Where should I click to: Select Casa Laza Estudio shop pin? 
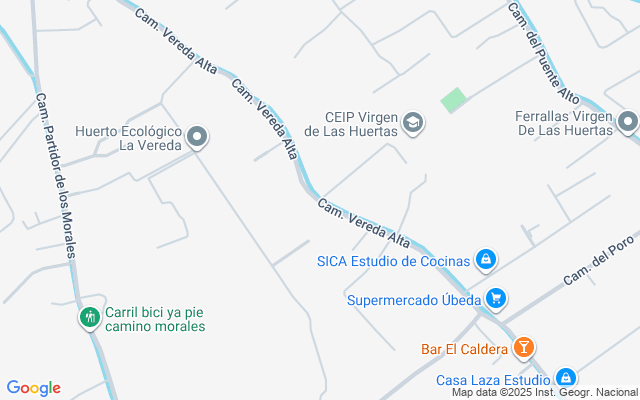click(x=566, y=379)
